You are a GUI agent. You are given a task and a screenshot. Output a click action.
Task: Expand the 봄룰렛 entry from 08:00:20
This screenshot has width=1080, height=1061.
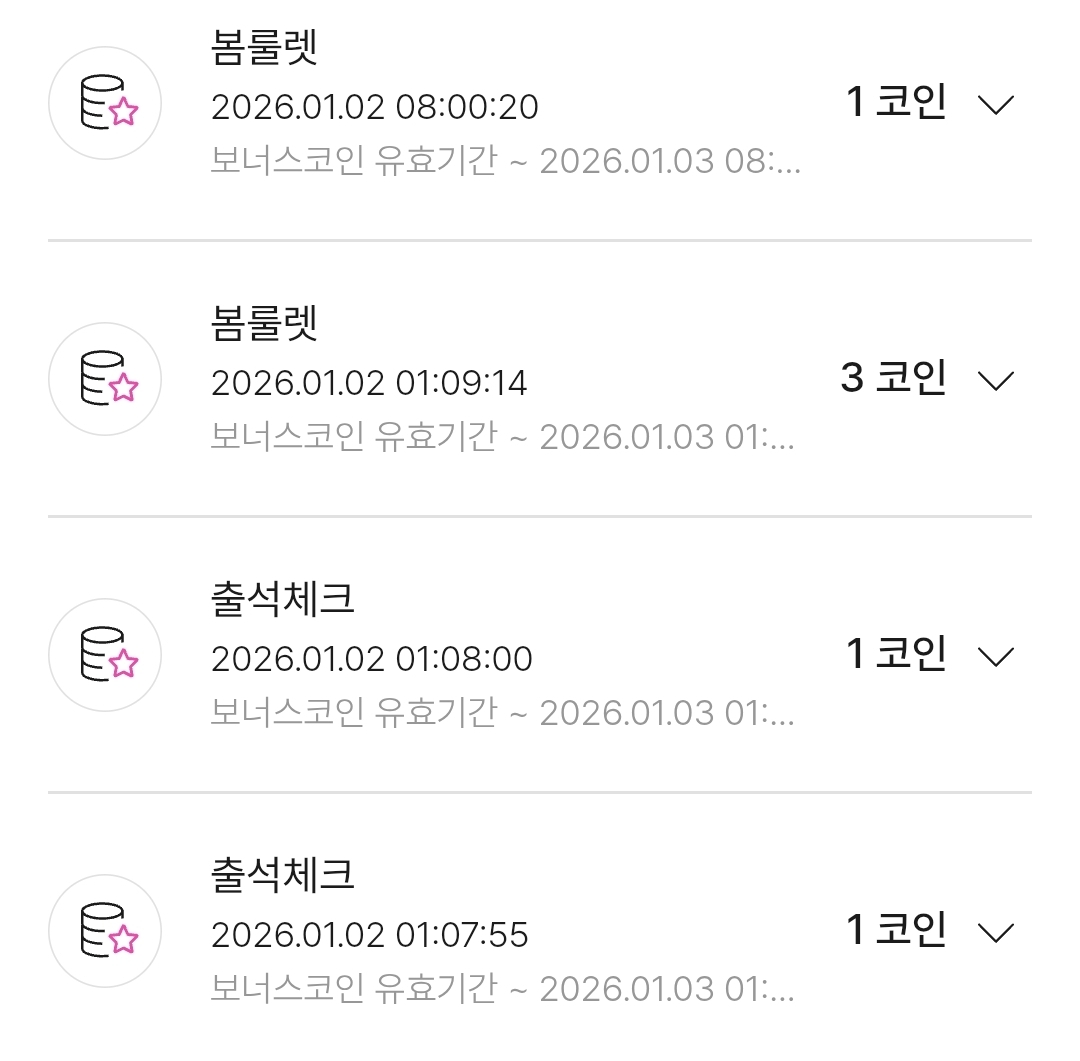(x=995, y=105)
